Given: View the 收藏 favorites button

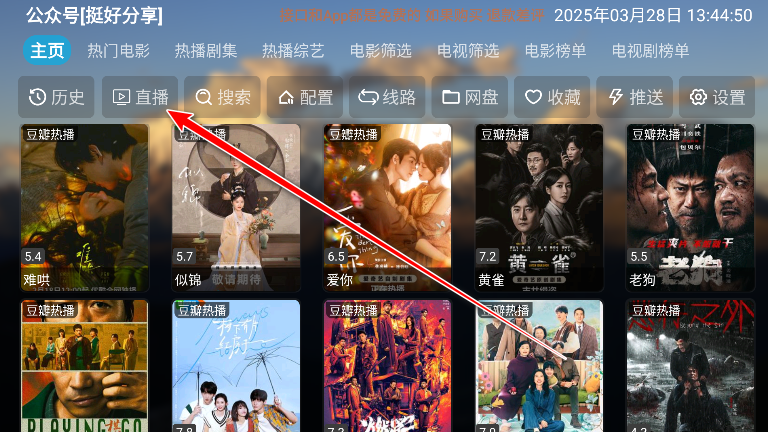Looking at the screenshot, I should click(x=552, y=97).
